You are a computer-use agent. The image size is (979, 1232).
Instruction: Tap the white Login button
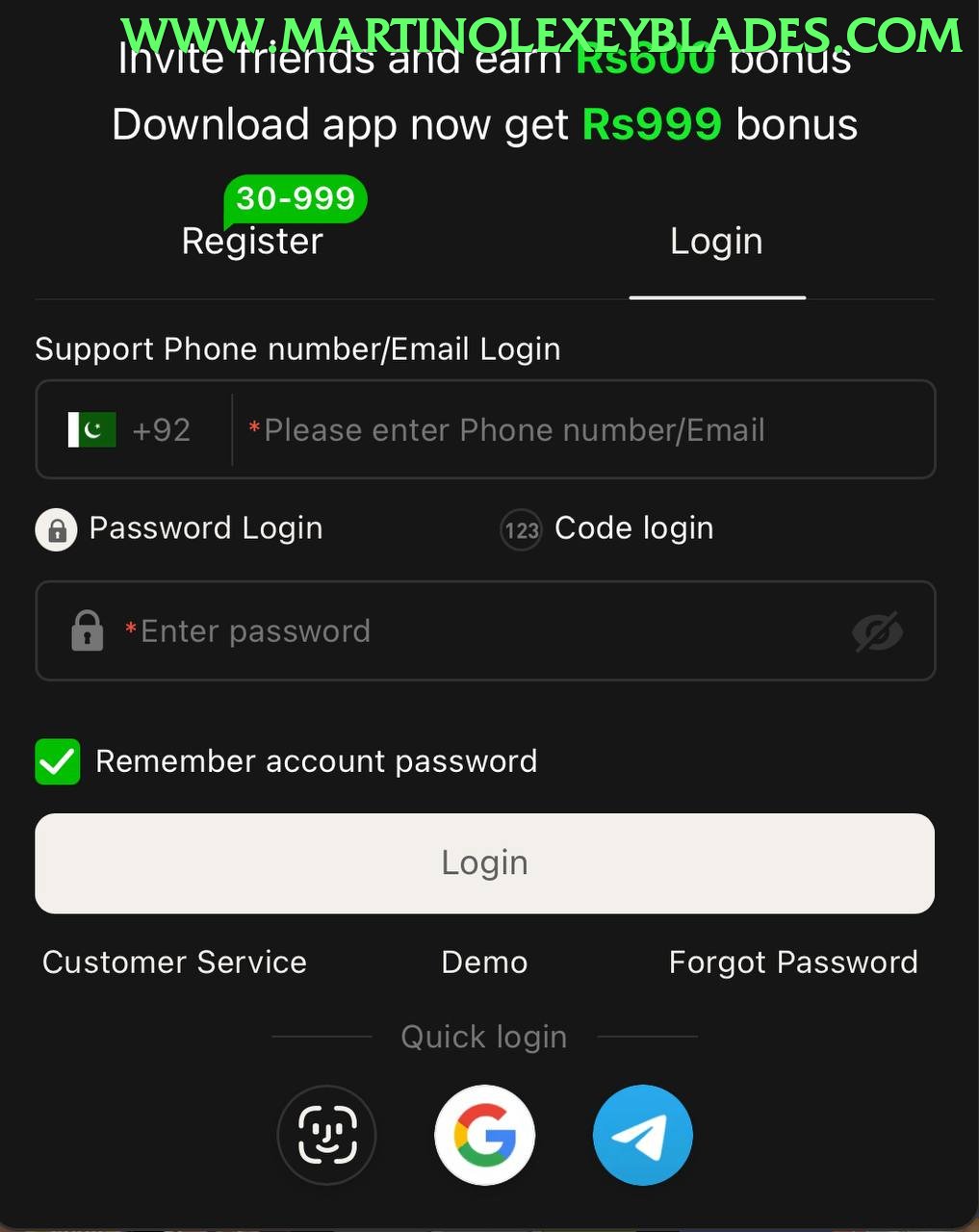(484, 863)
